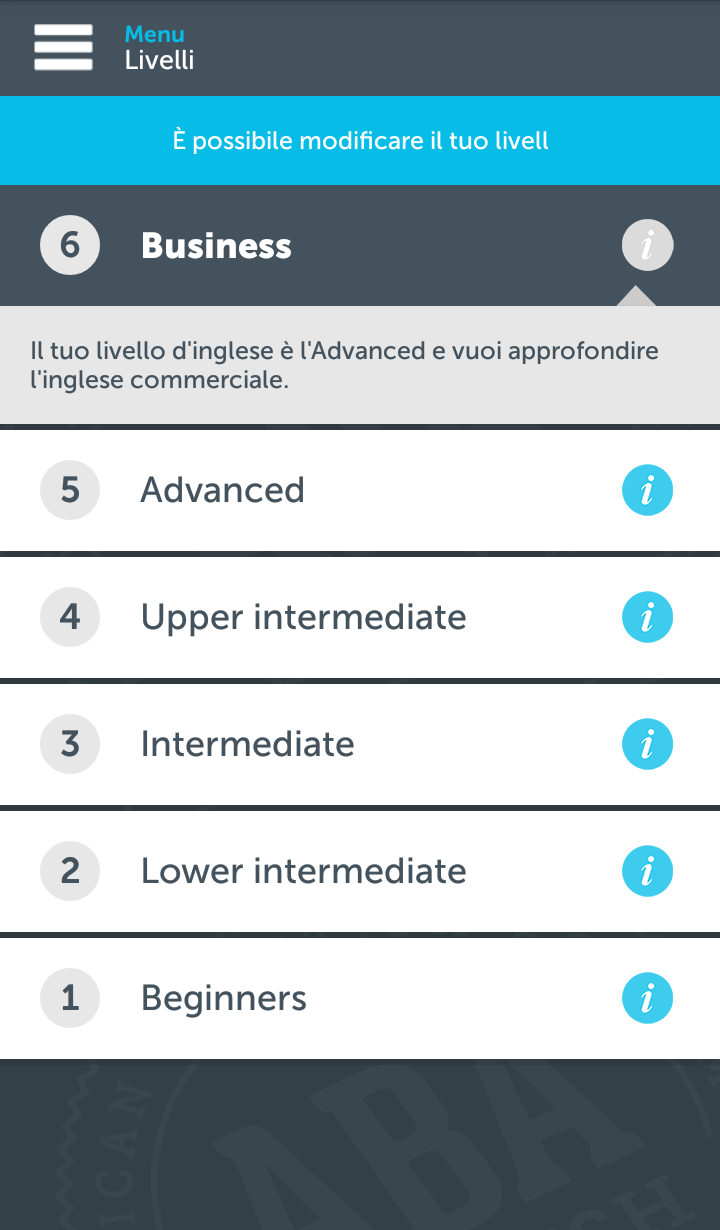Image resolution: width=720 pixels, height=1230 pixels.
Task: Show Beginners level info
Action: 647,998
